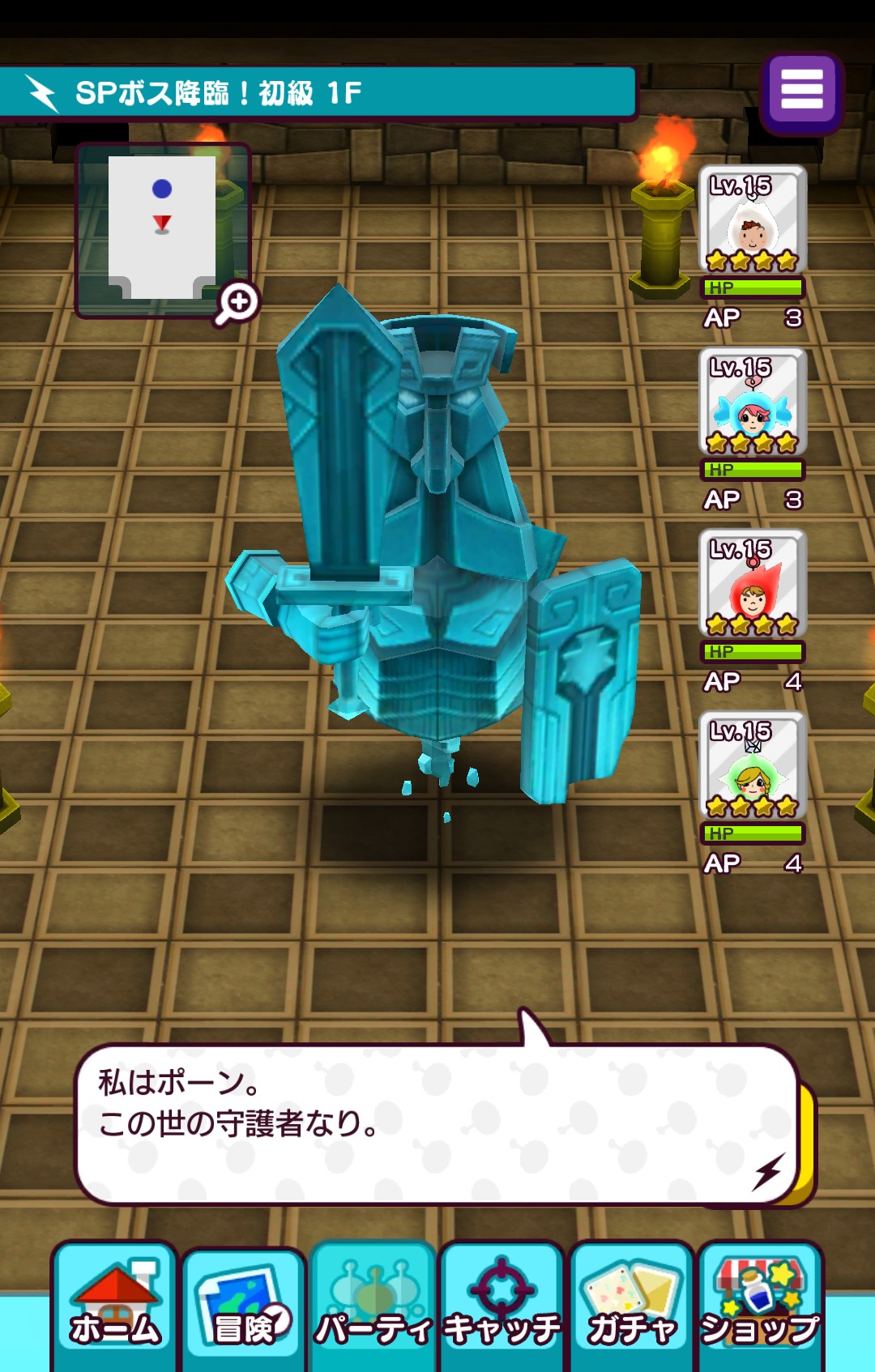Image resolution: width=875 pixels, height=1372 pixels.
Task: Go to the ホーム tab
Action: click(115, 1306)
